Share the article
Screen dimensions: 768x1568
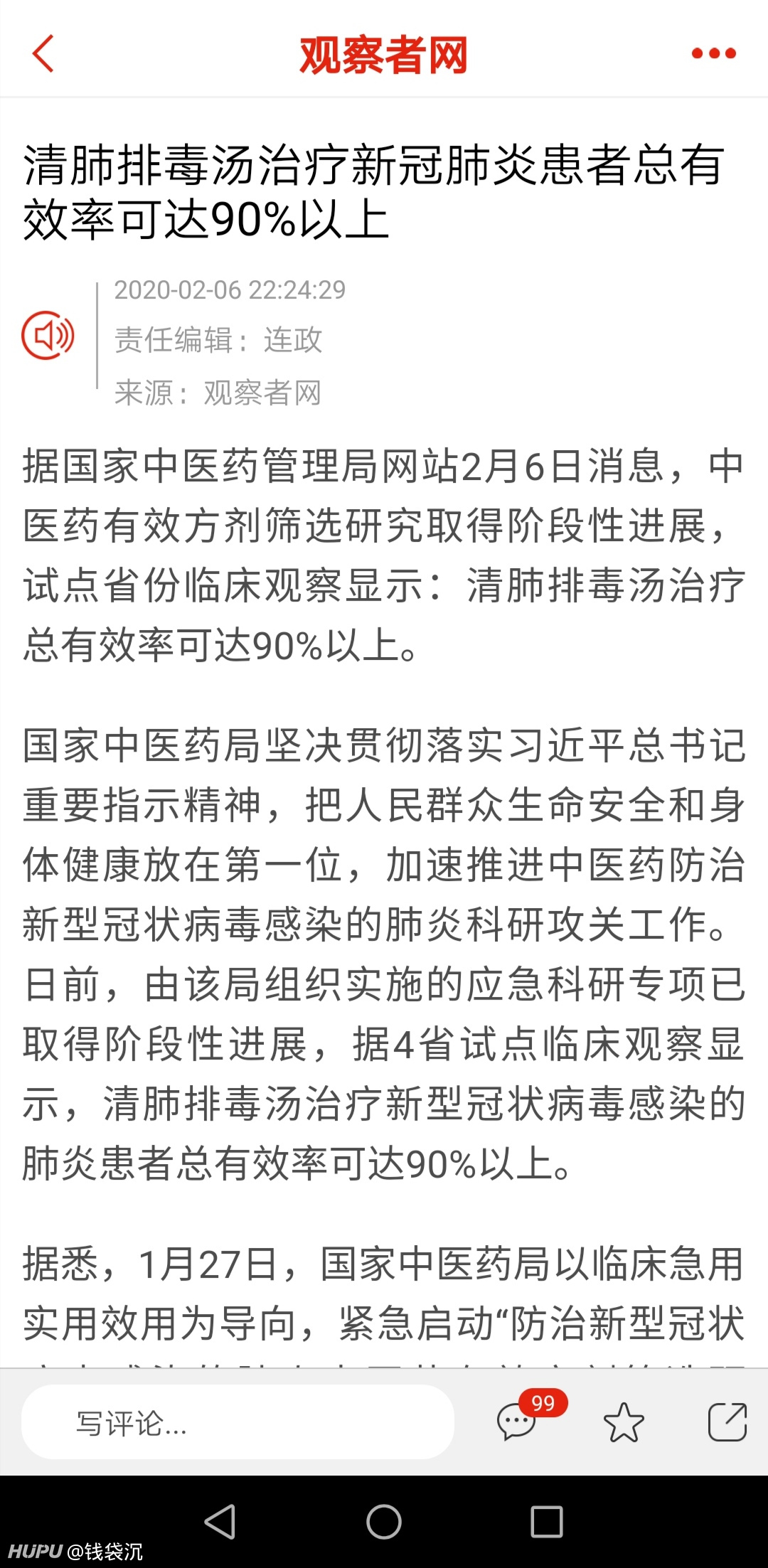[727, 1422]
